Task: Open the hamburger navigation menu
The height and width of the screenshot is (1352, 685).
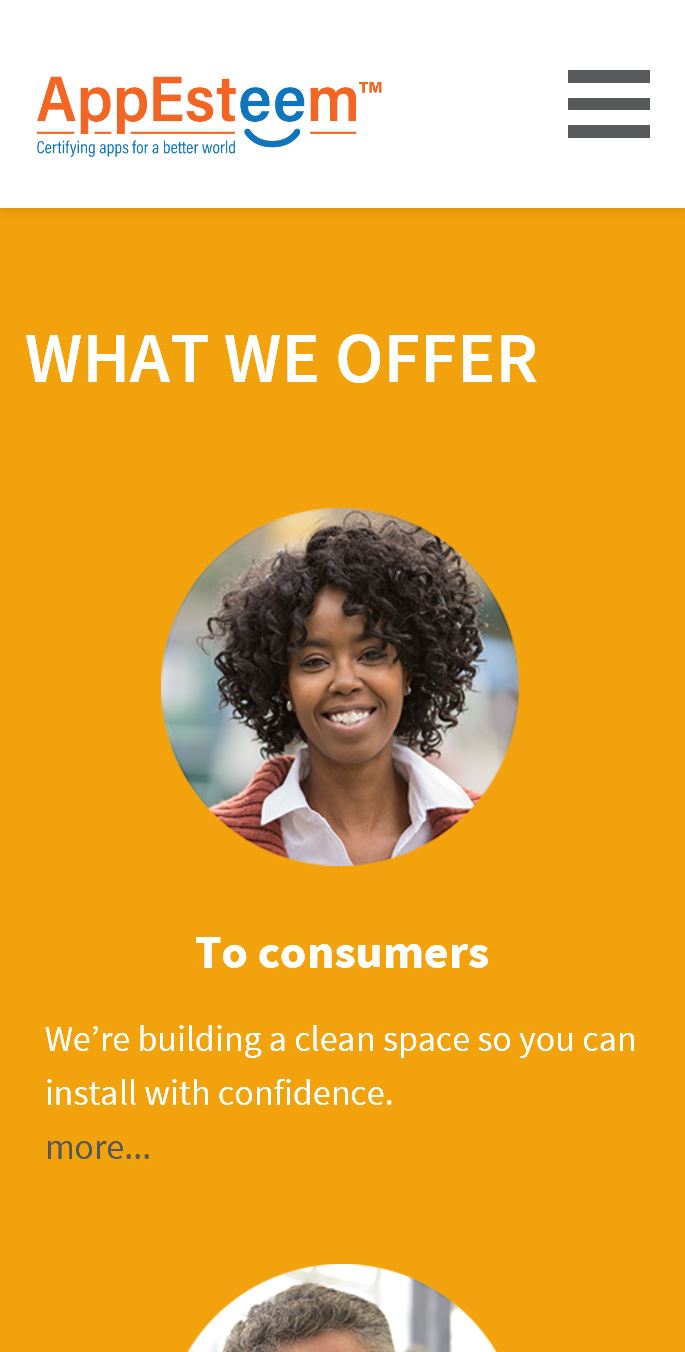Action: (x=608, y=104)
